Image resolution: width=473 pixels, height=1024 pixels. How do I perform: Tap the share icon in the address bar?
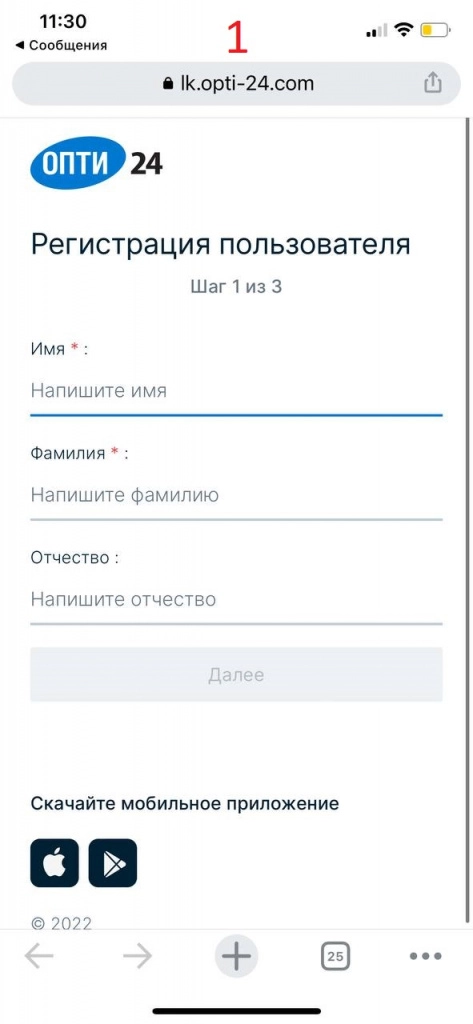tap(432, 84)
